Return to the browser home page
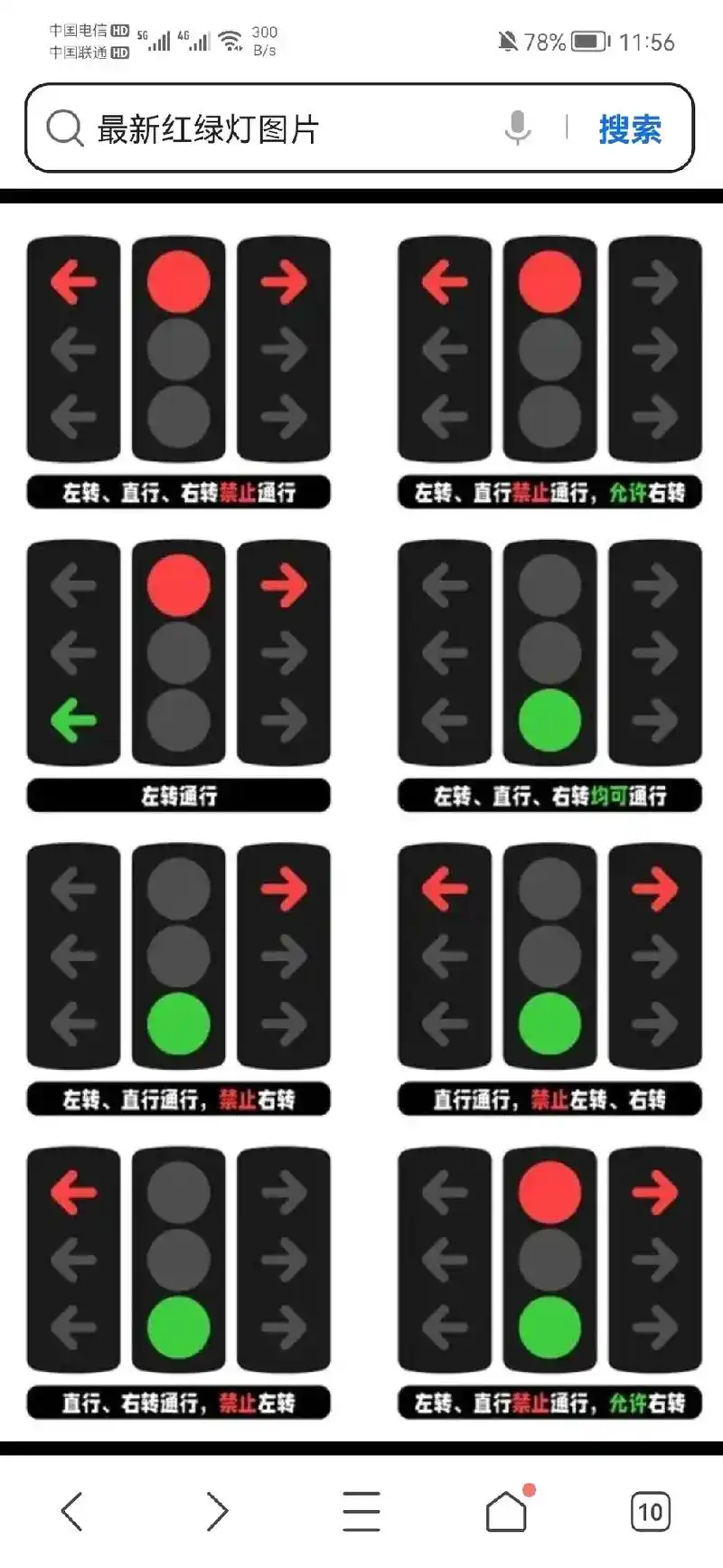 point(506,1511)
